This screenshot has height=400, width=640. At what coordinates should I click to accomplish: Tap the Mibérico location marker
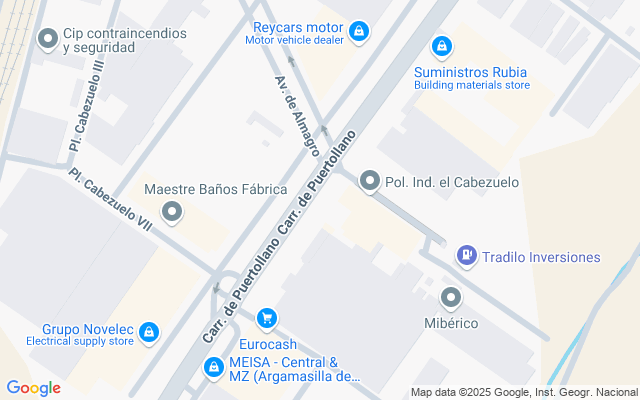451,299
